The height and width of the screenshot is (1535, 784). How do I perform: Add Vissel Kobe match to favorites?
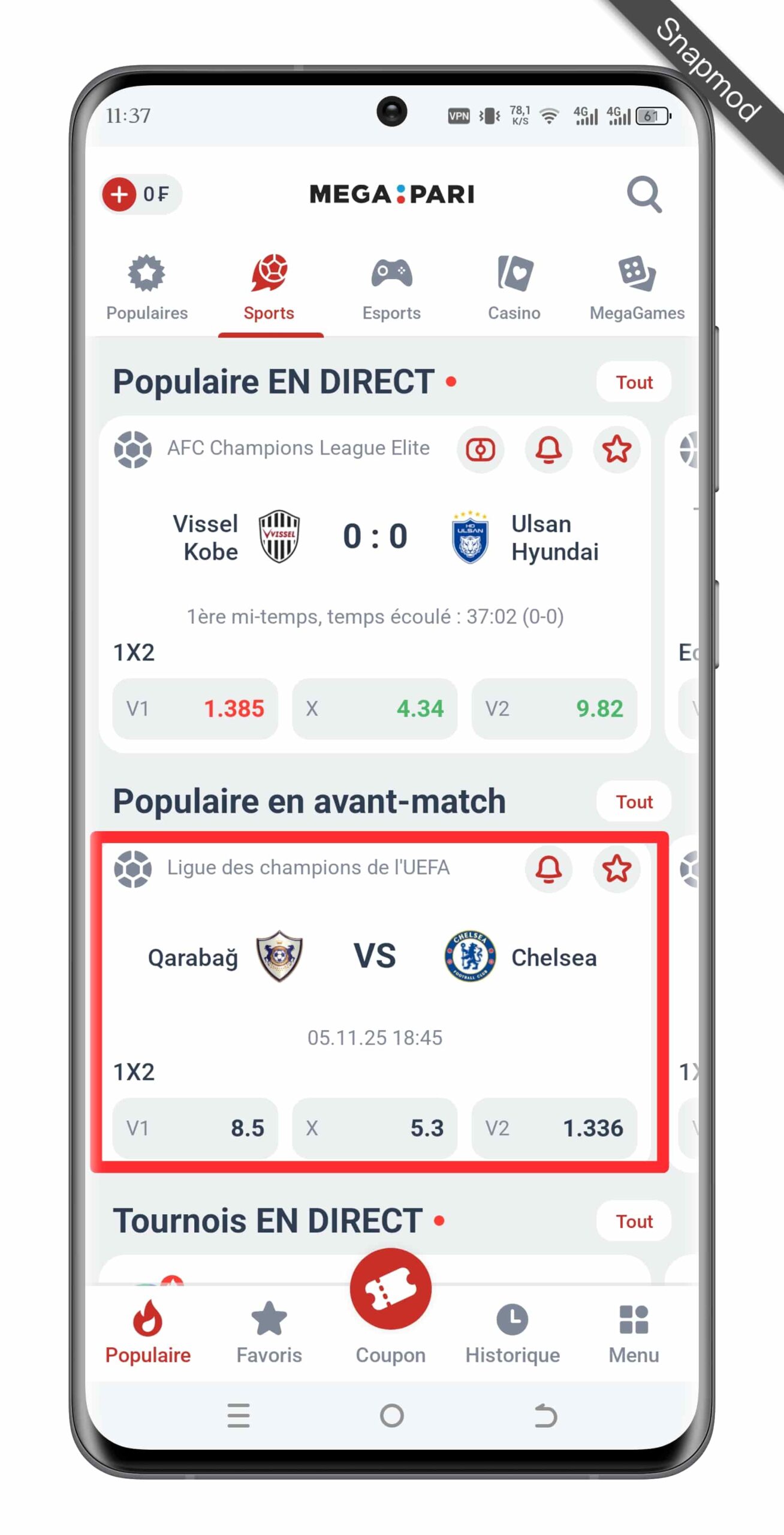point(616,450)
